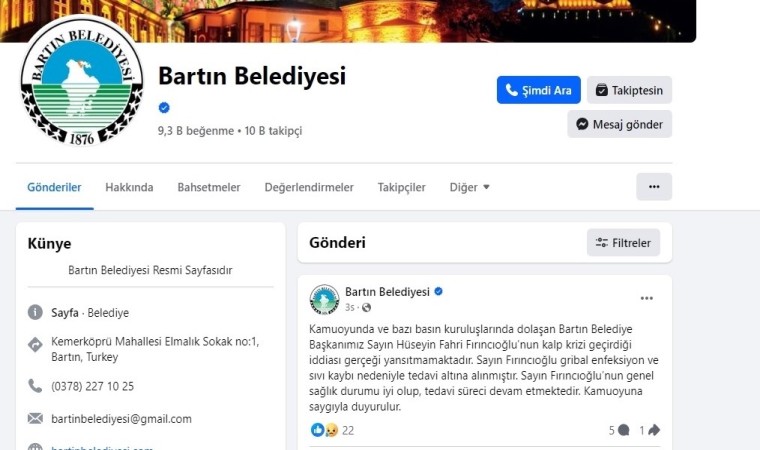Viewport: 760px width, 450px height.
Task: View the post's share count
Action: (649, 430)
